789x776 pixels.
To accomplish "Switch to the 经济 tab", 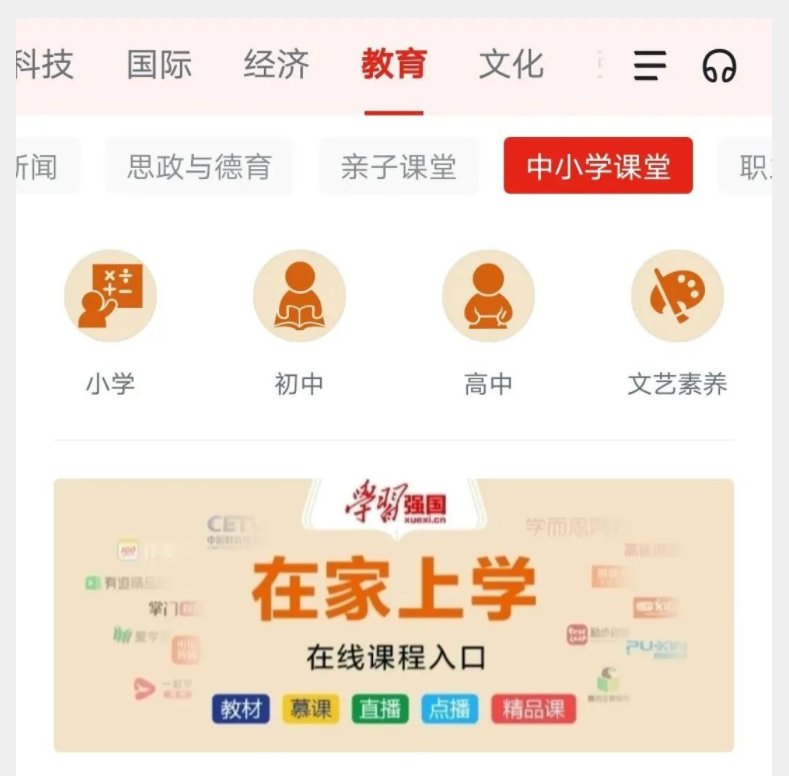I will [277, 65].
